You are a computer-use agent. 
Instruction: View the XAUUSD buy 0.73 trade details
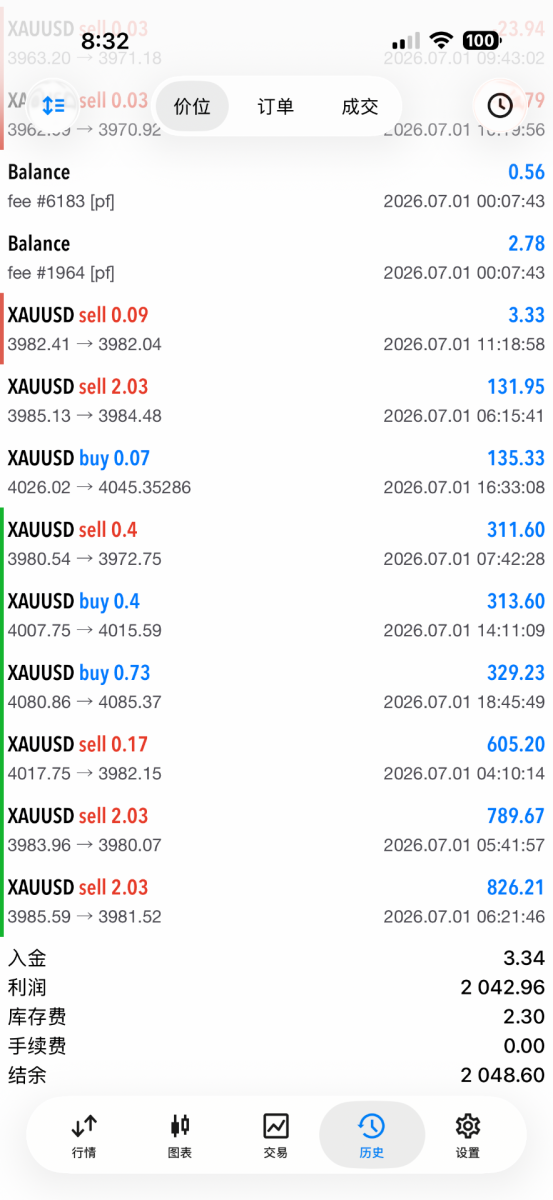coord(276,687)
